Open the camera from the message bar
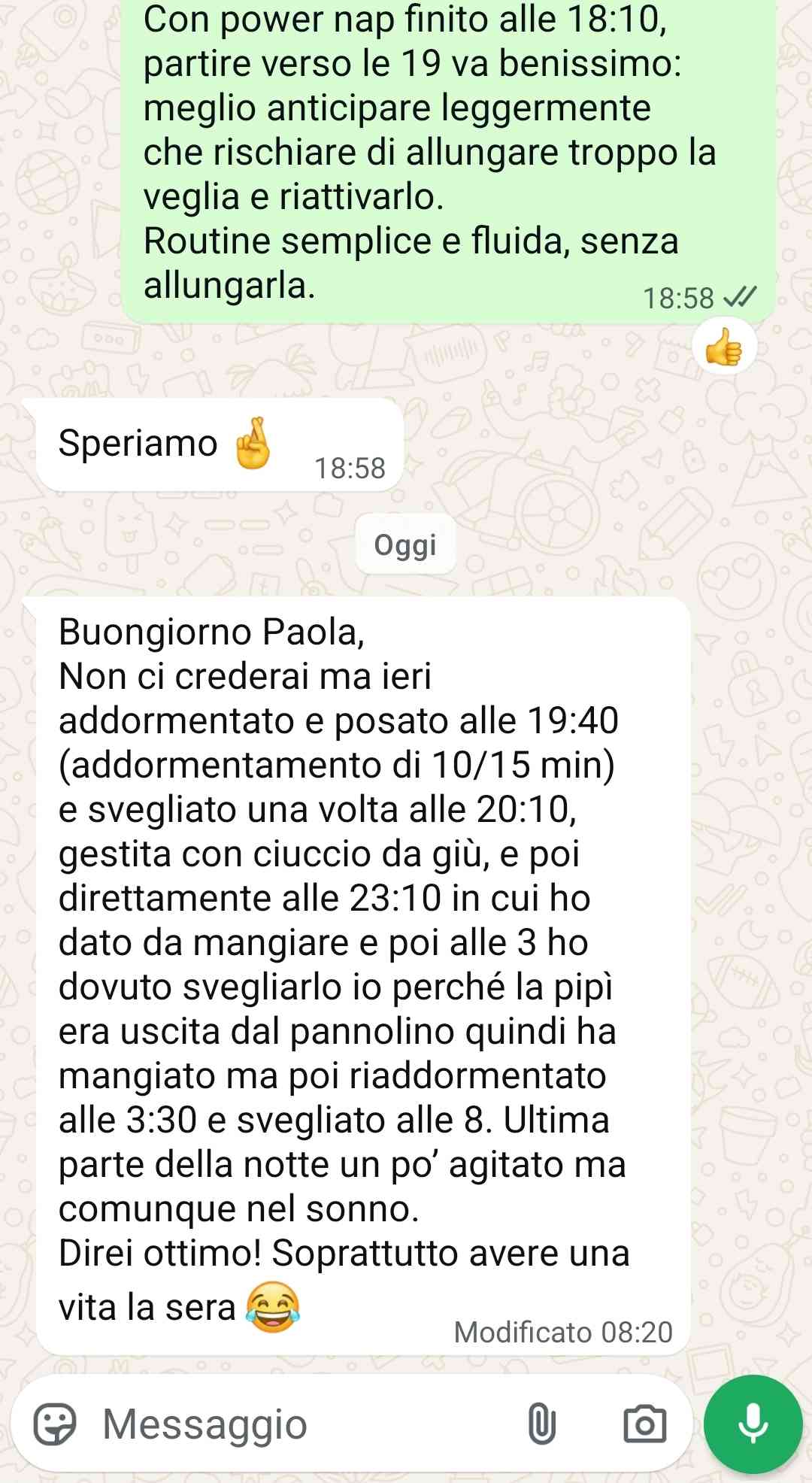 pos(644,1424)
